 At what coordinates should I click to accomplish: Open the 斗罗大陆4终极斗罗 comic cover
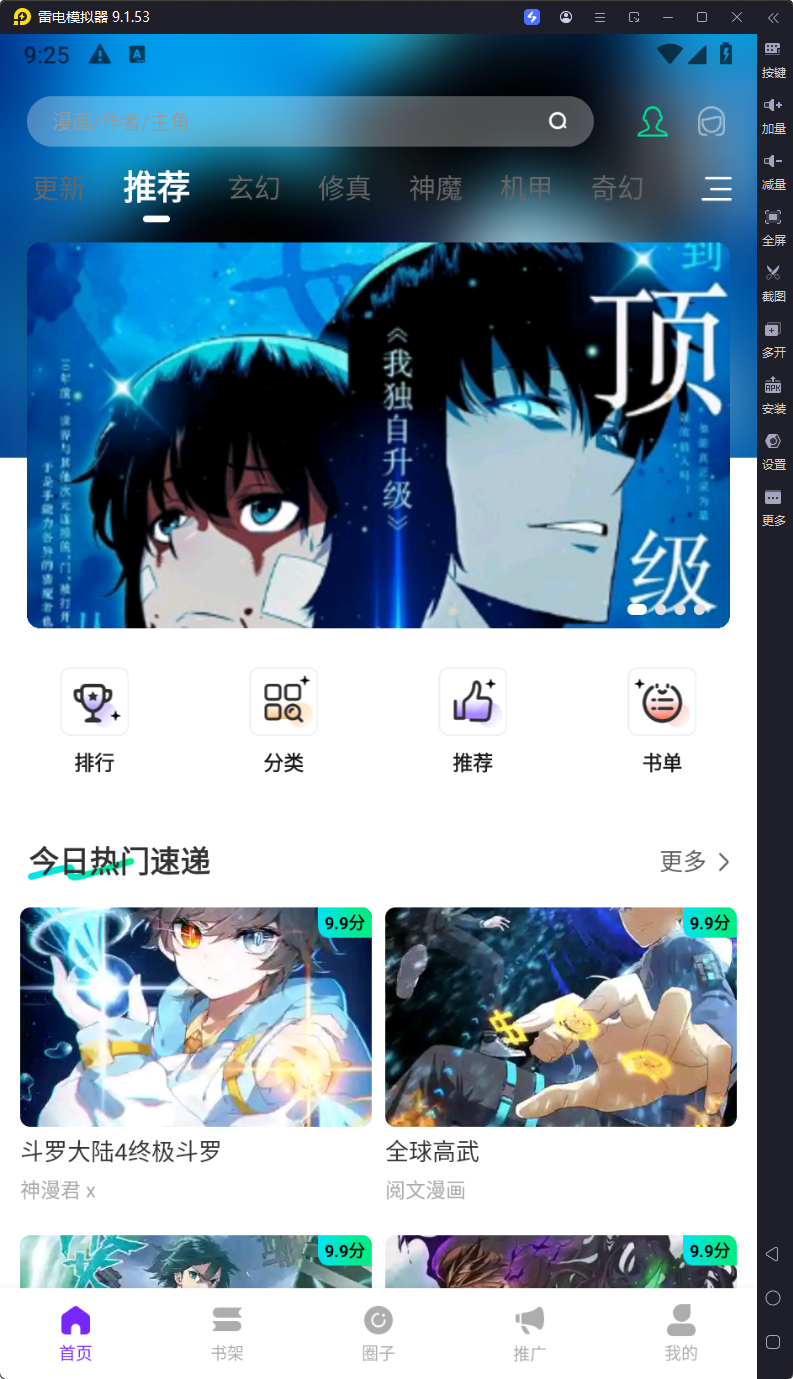(x=195, y=1017)
